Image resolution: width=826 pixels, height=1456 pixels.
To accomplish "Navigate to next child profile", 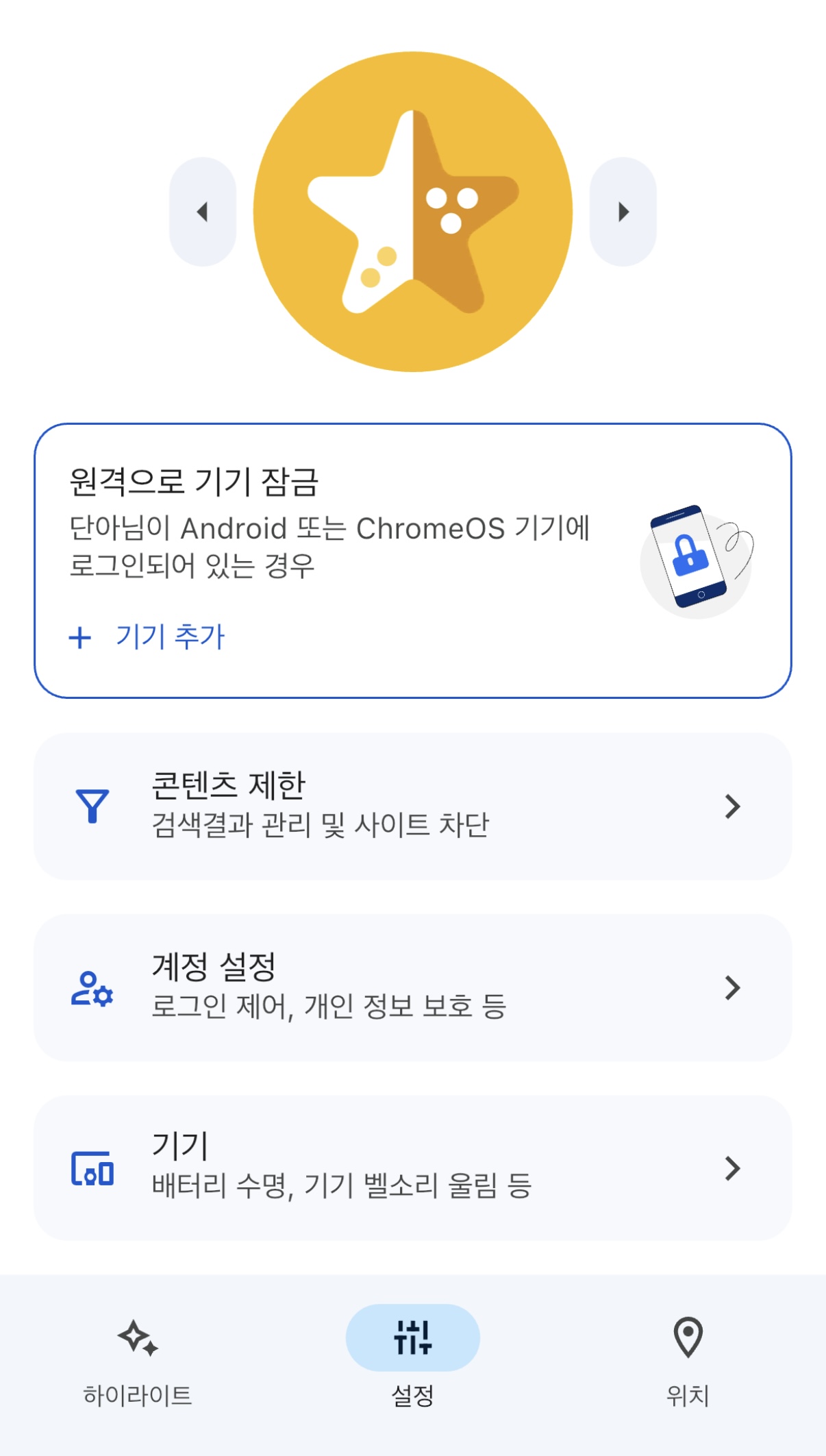I will [623, 212].
